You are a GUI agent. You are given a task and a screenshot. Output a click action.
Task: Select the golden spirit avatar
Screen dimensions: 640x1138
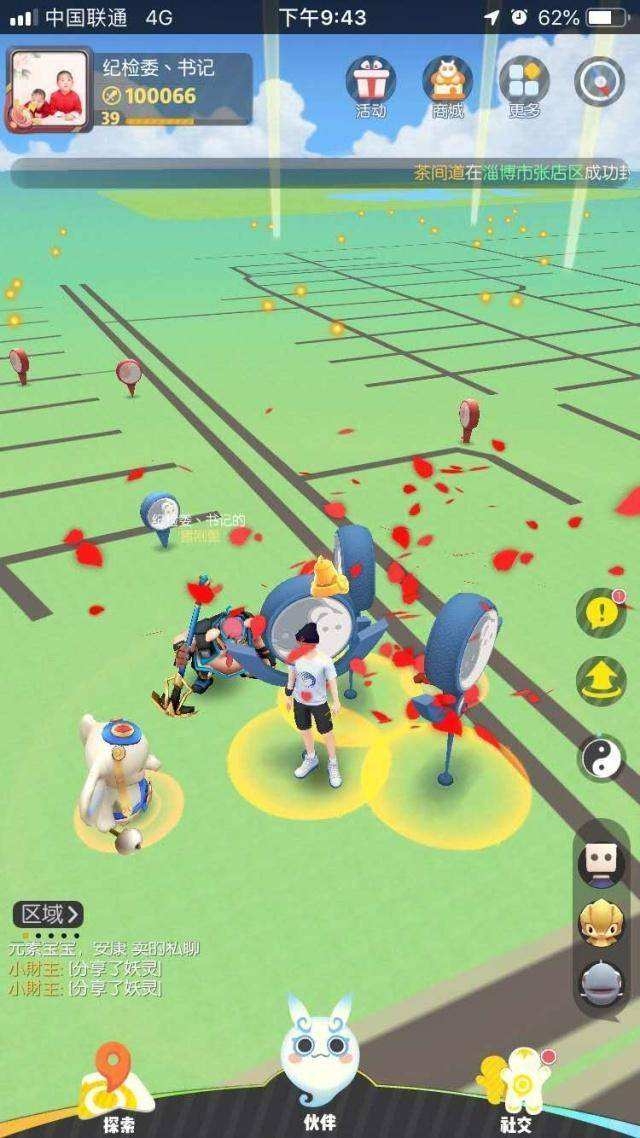click(601, 923)
